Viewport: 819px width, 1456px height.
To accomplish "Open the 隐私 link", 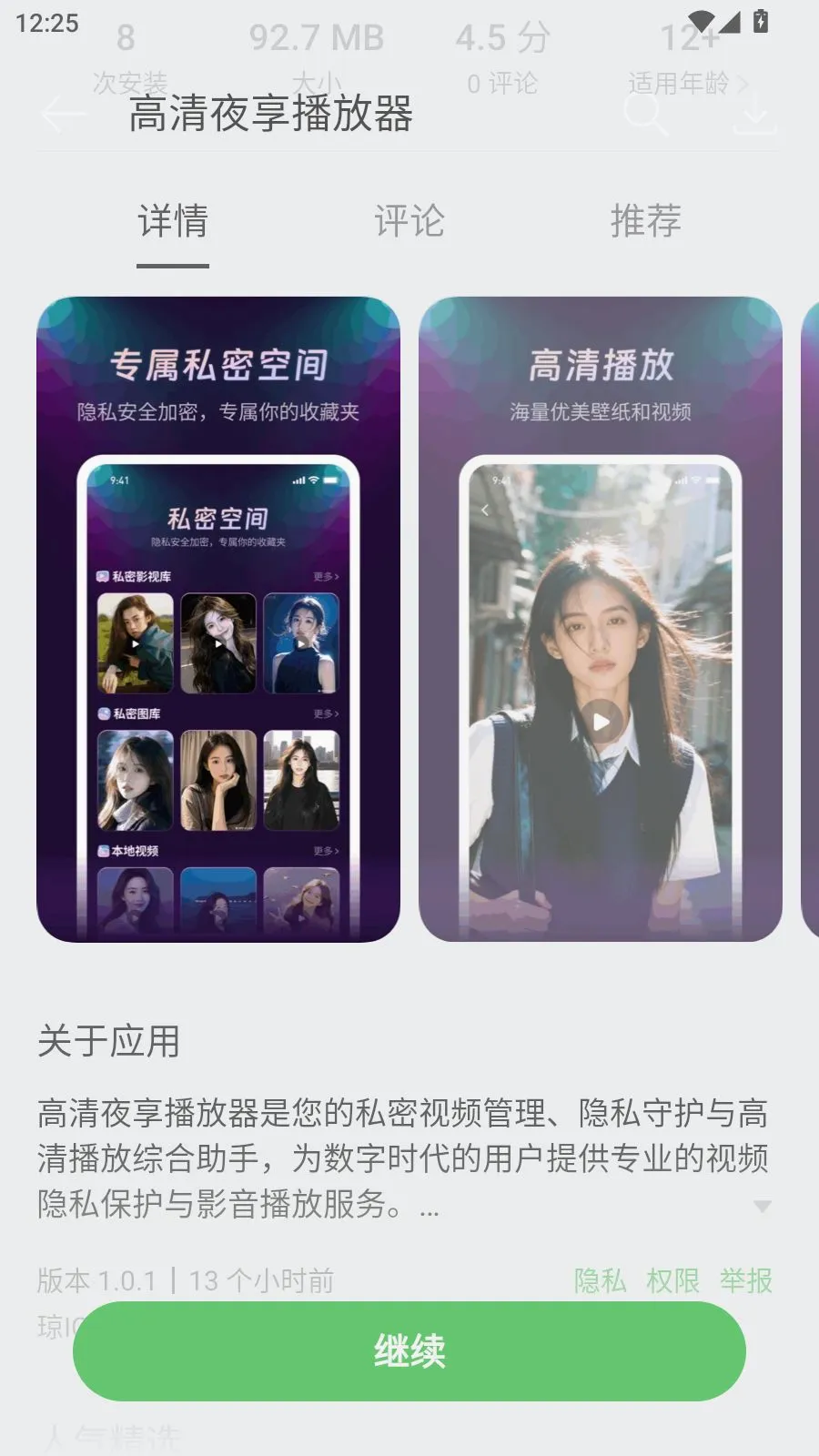I will coord(601,1280).
